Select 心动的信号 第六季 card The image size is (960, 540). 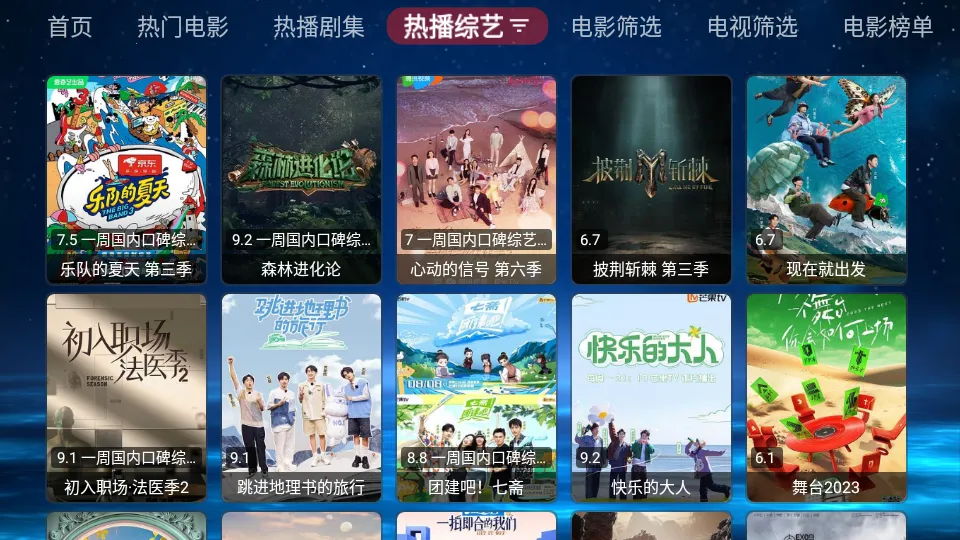(x=476, y=180)
